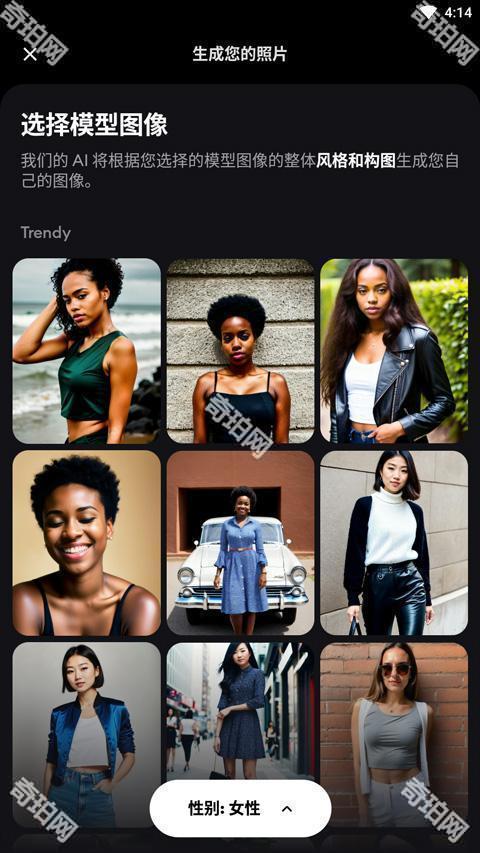Select the sunglasses brick wall model image
Image resolution: width=480 pixels, height=853 pixels.
pos(394,734)
